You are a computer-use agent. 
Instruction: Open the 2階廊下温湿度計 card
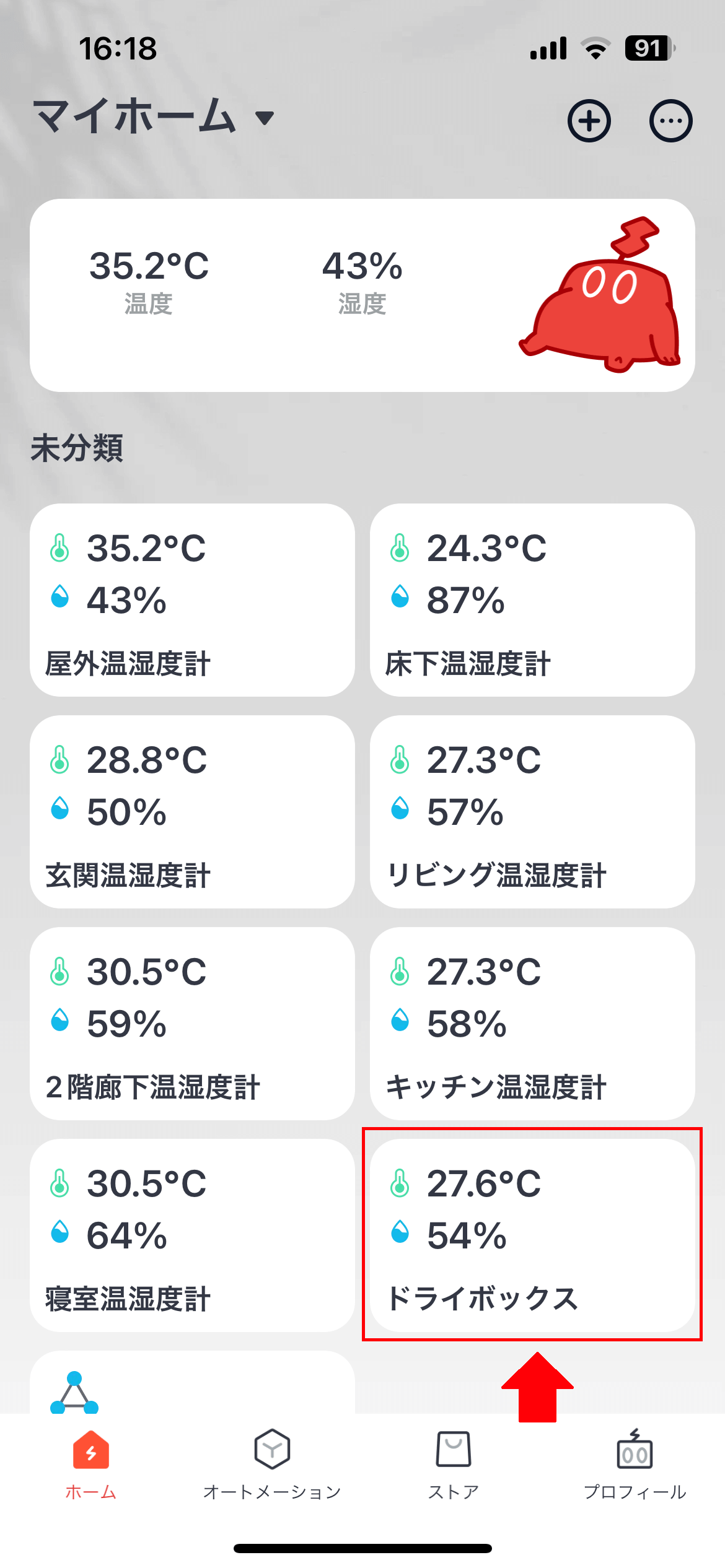pos(192,1025)
